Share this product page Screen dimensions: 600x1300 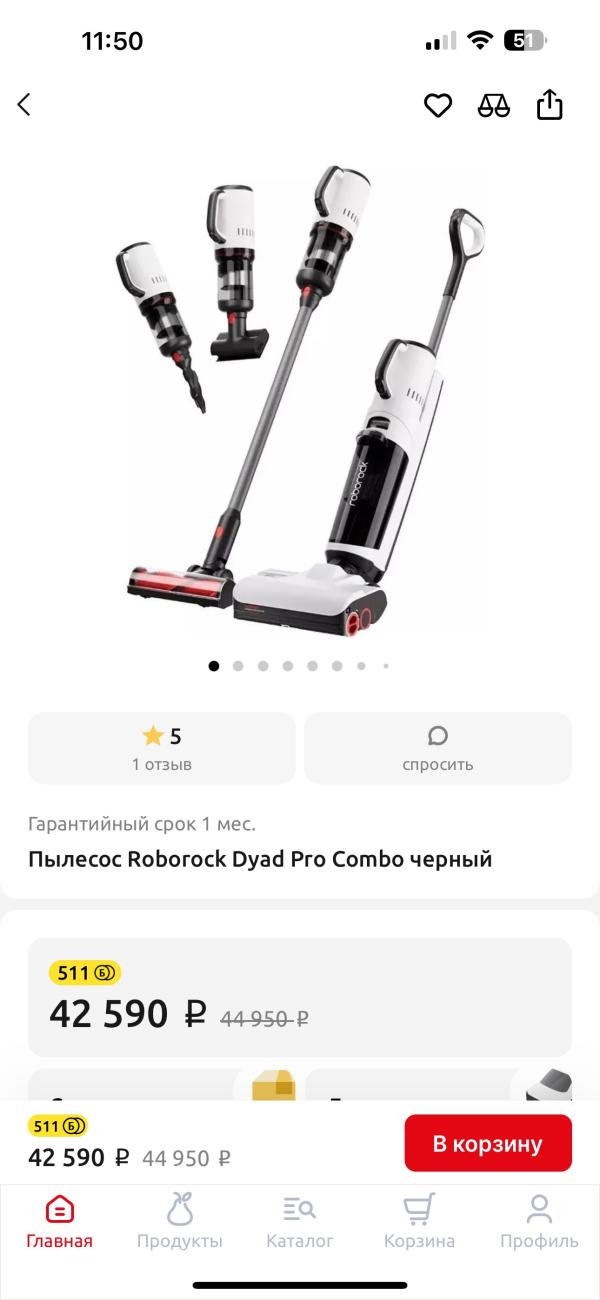(550, 104)
